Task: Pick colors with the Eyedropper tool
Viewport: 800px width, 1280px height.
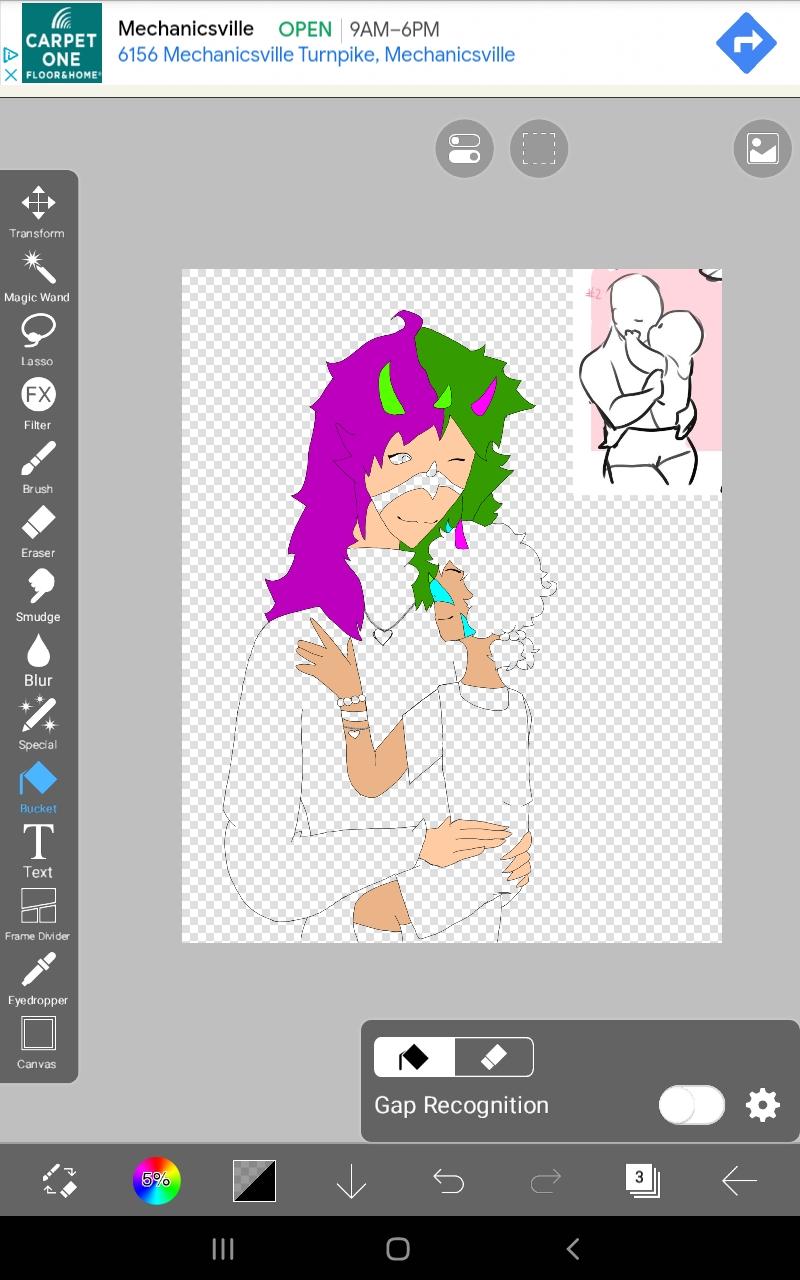Action: (x=38, y=975)
